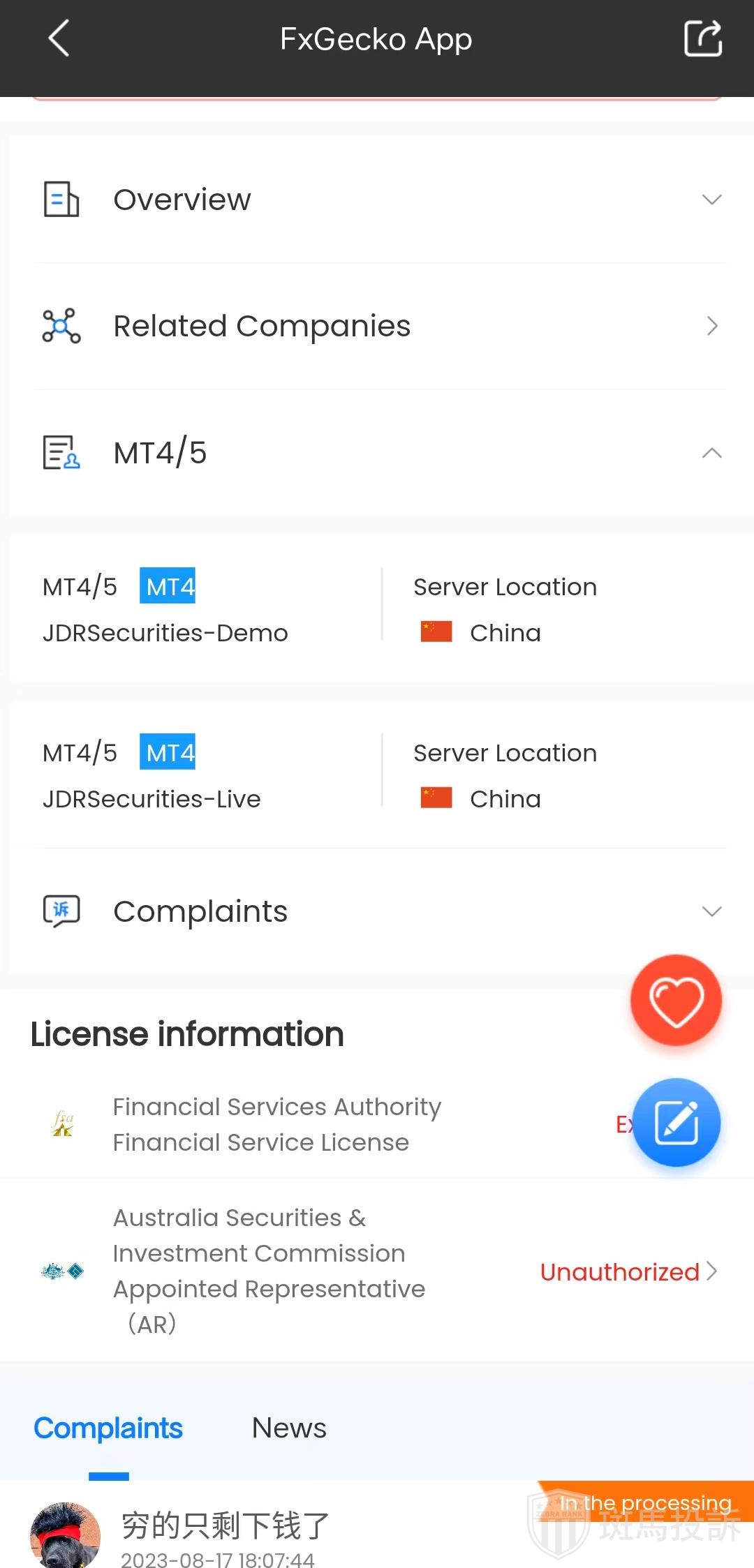Switch to the News tab
754x1568 pixels.
click(x=289, y=1428)
